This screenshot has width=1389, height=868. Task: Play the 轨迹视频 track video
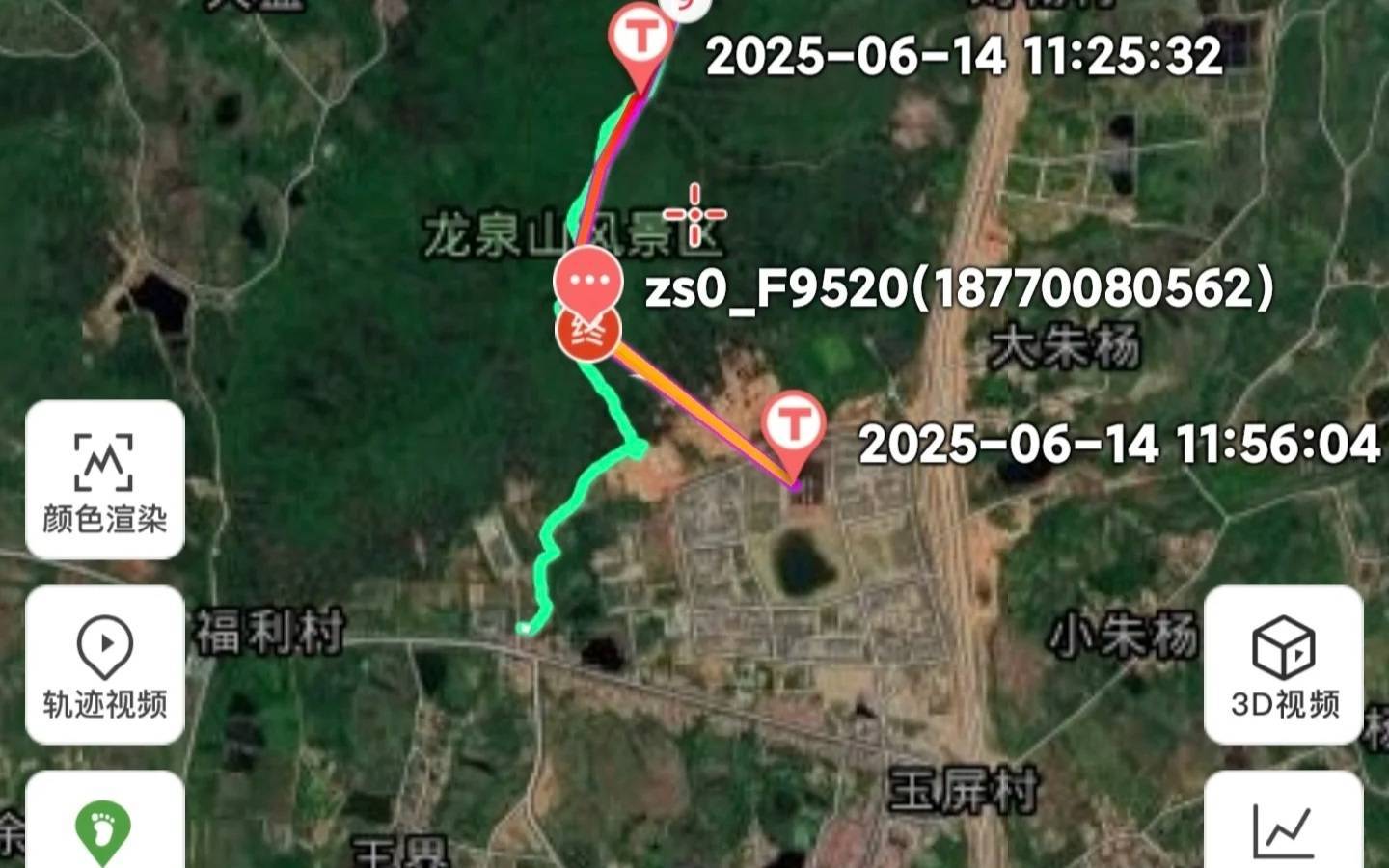(x=104, y=665)
